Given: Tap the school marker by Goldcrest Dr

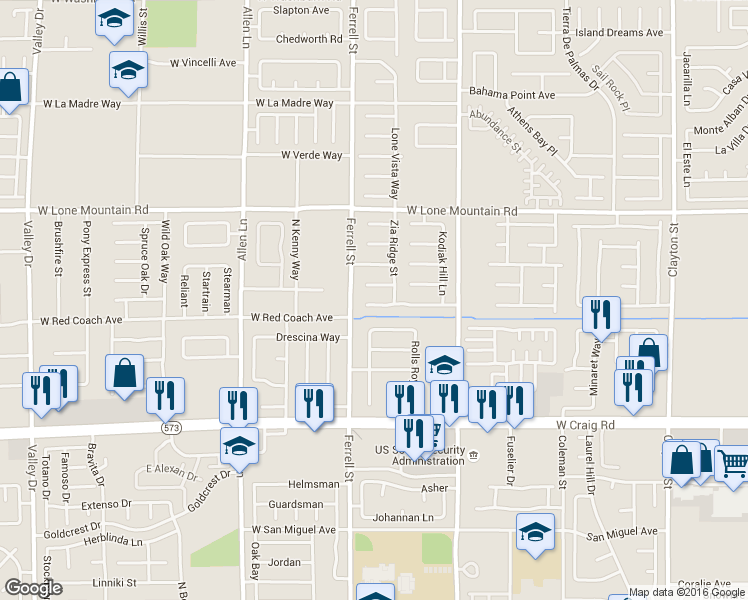Looking at the screenshot, I should [x=239, y=445].
